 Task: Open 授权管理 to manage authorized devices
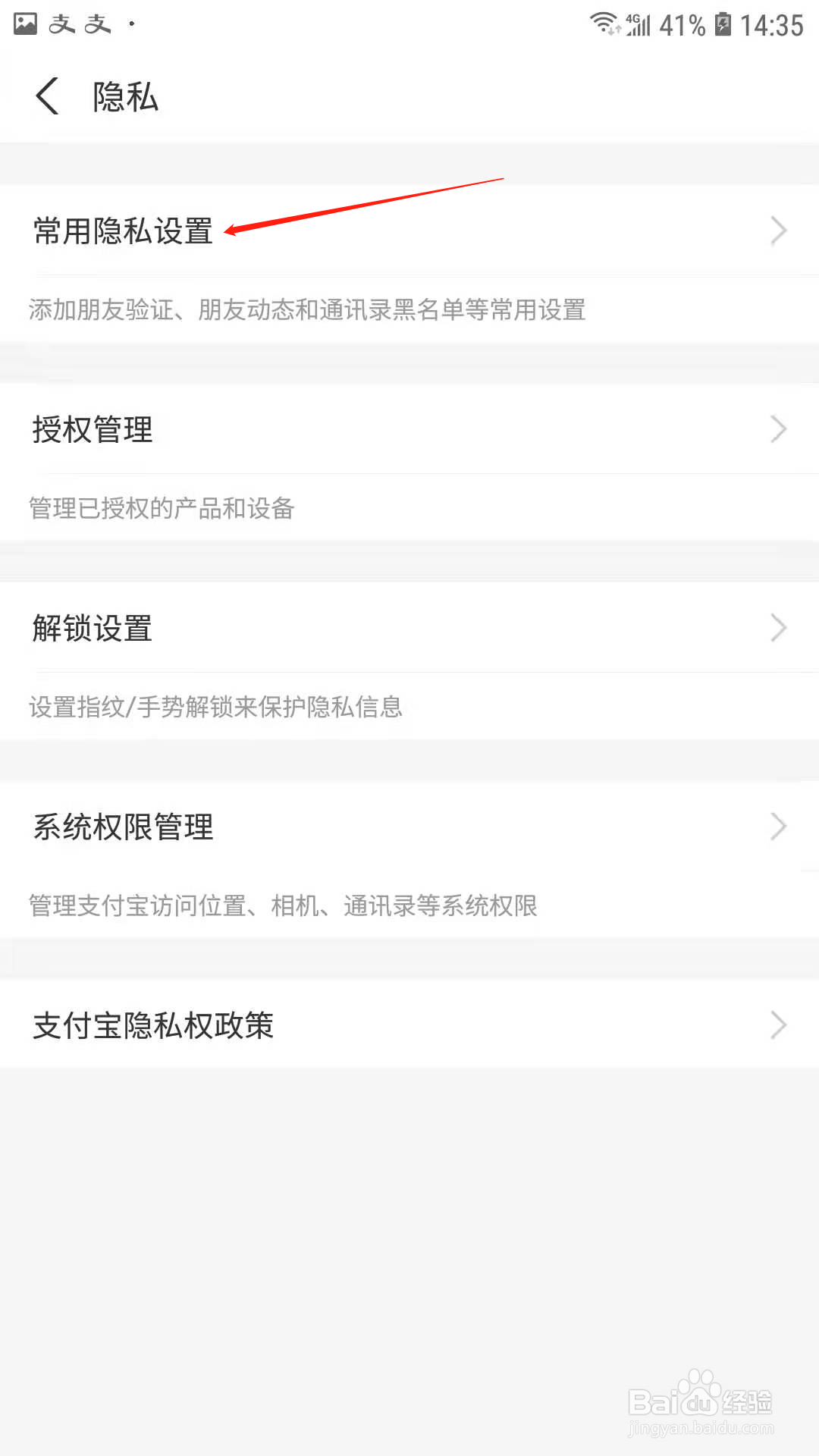tap(93, 429)
